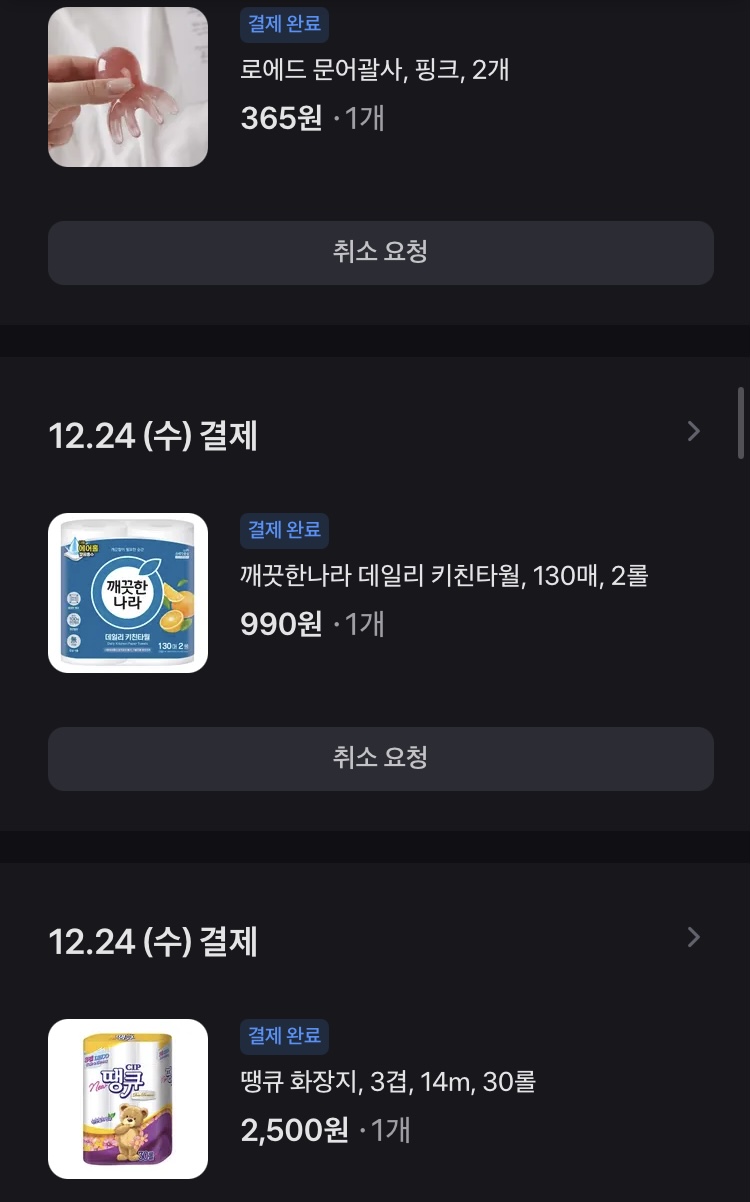Viewport: 750px width, 1202px height.
Task: Request cancellation for 깨끗한나라 키친타월 order
Action: 380,758
